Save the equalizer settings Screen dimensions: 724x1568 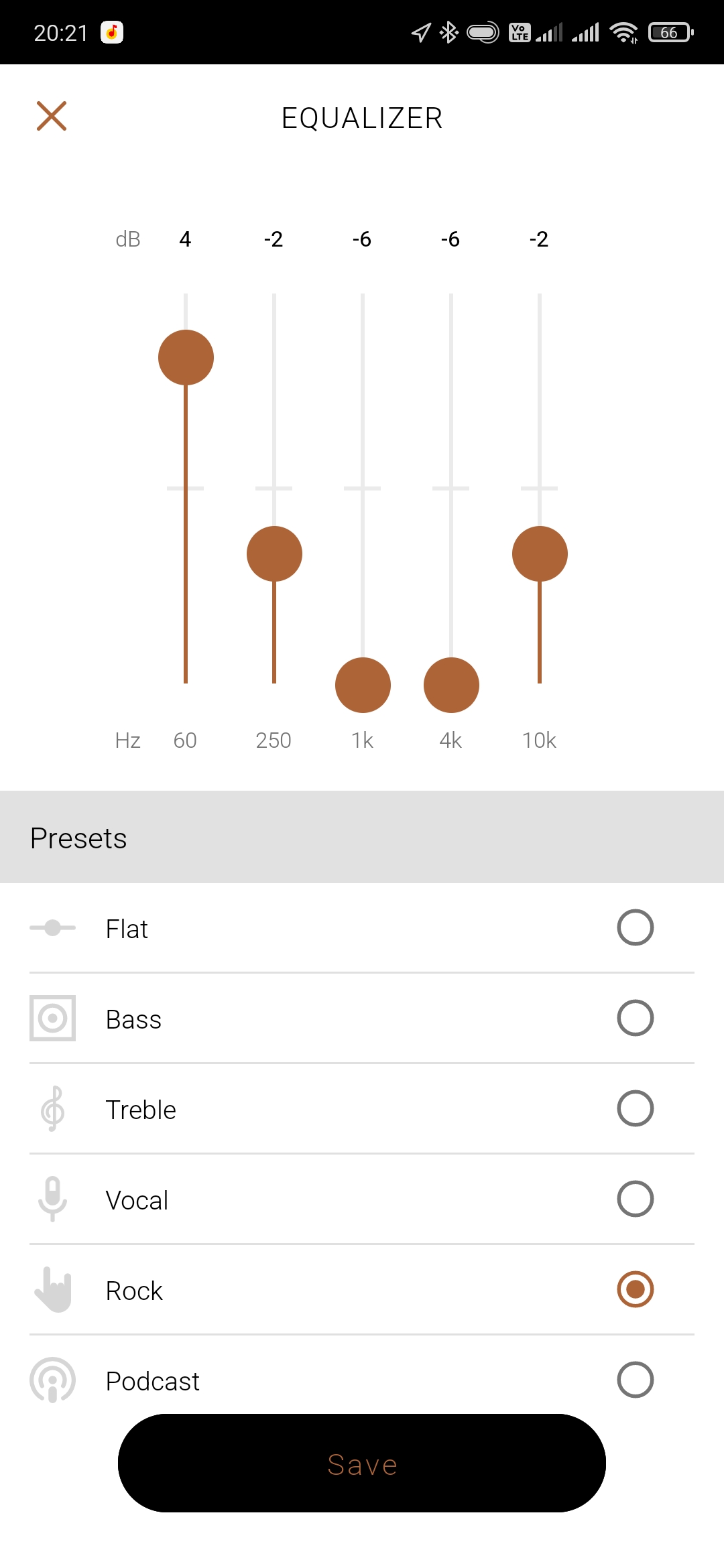362,1463
